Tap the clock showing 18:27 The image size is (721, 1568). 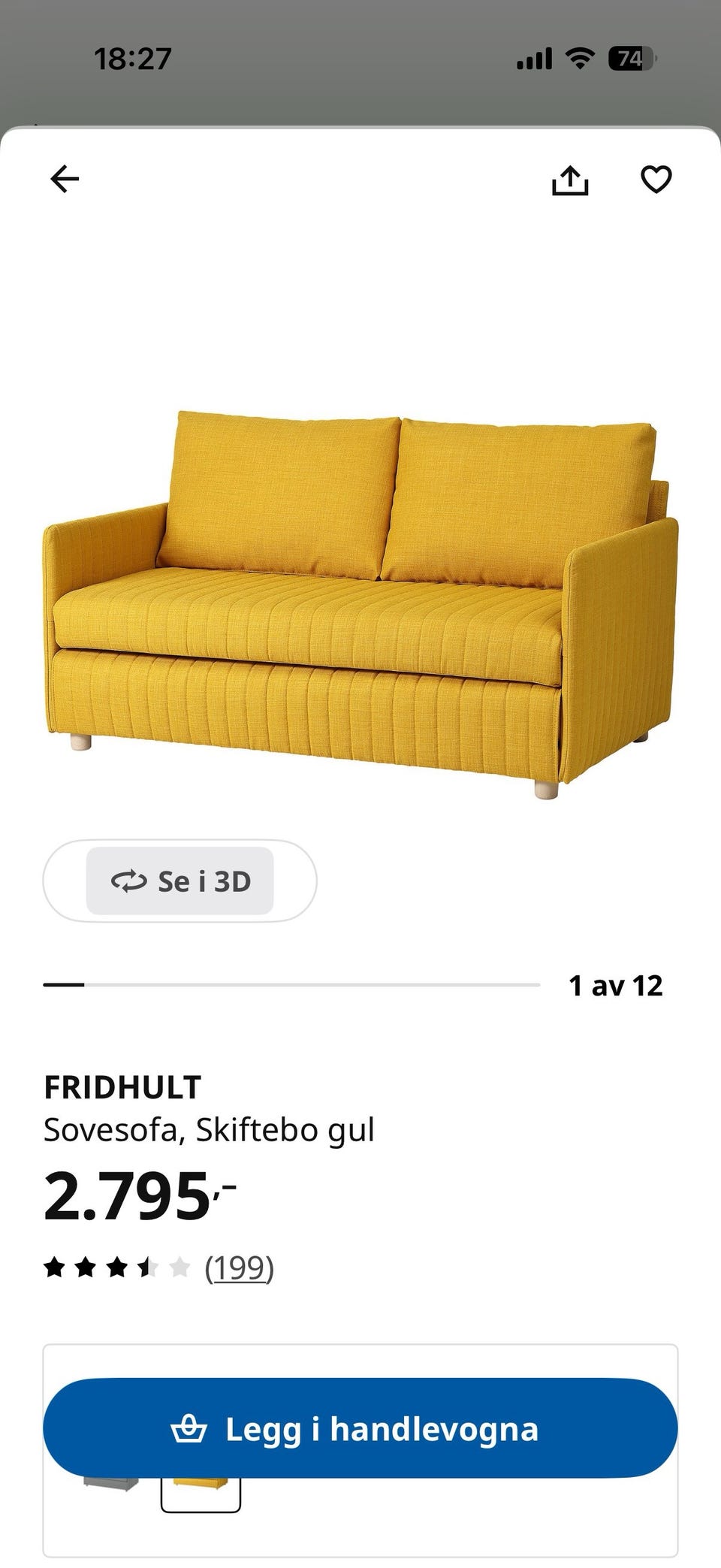[x=134, y=59]
